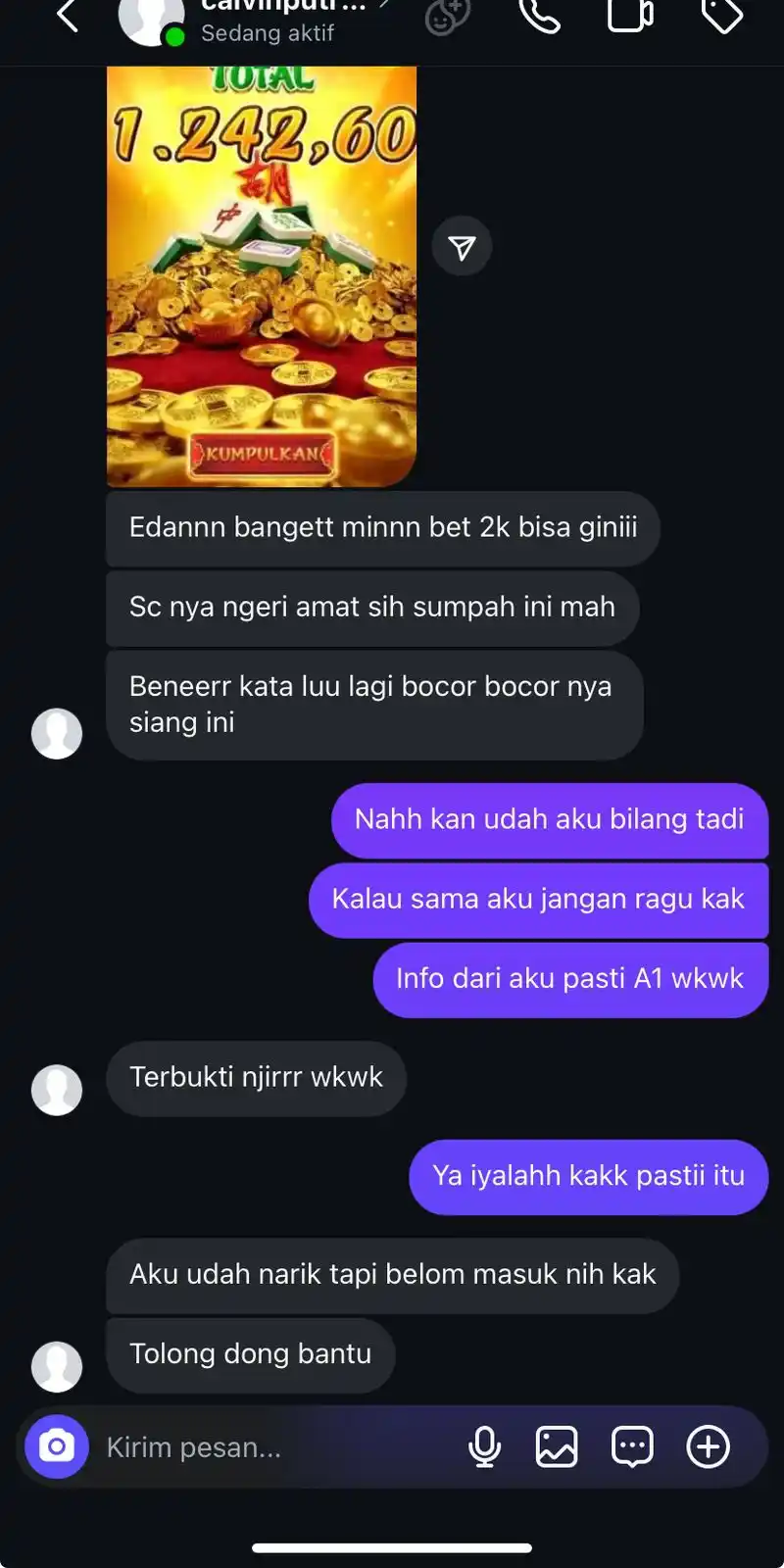784x1568 pixels.
Task: Open calvinputri's profile from the header
Action: [284, 20]
